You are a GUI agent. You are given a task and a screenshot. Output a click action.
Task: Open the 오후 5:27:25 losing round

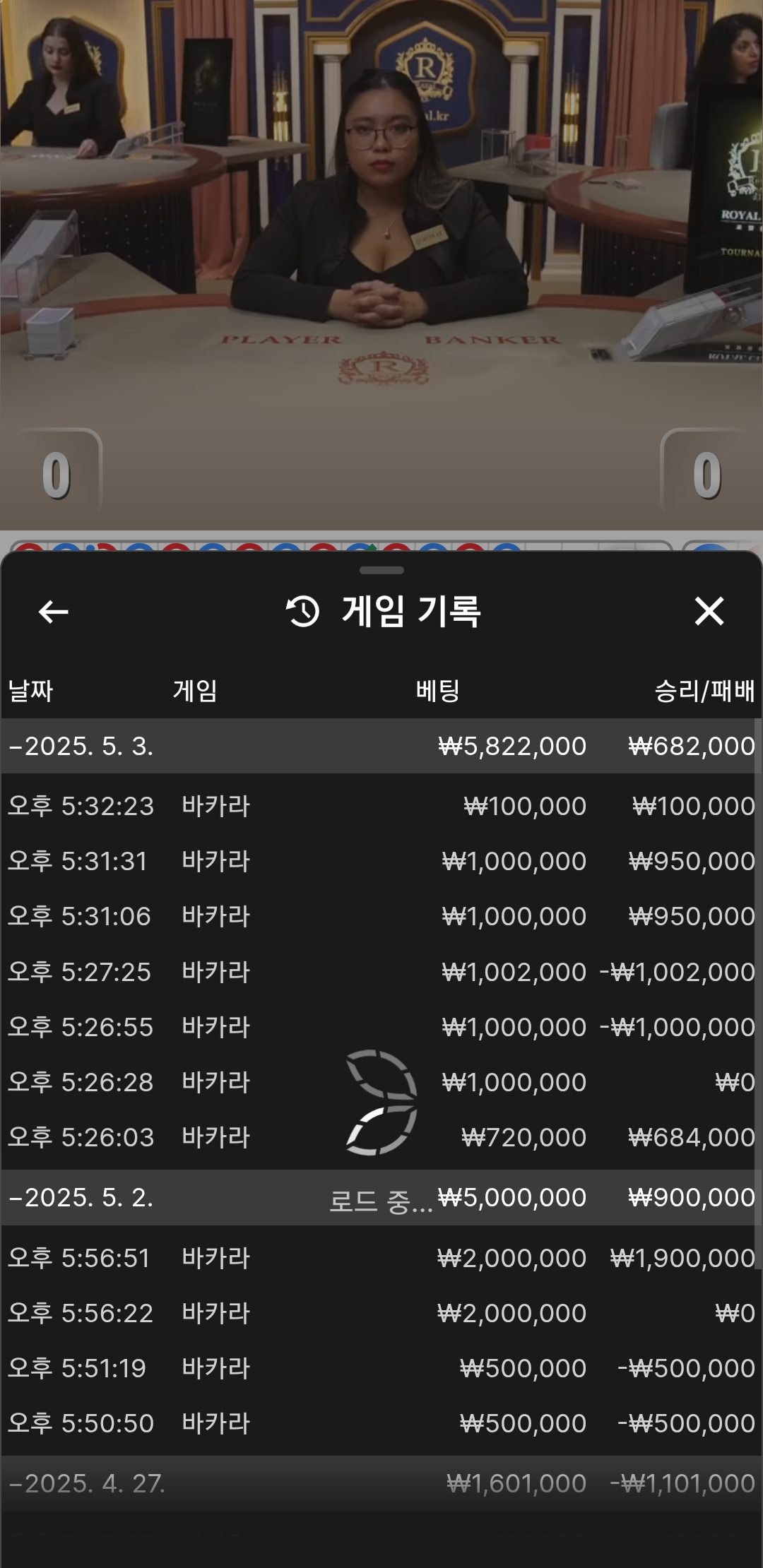381,972
